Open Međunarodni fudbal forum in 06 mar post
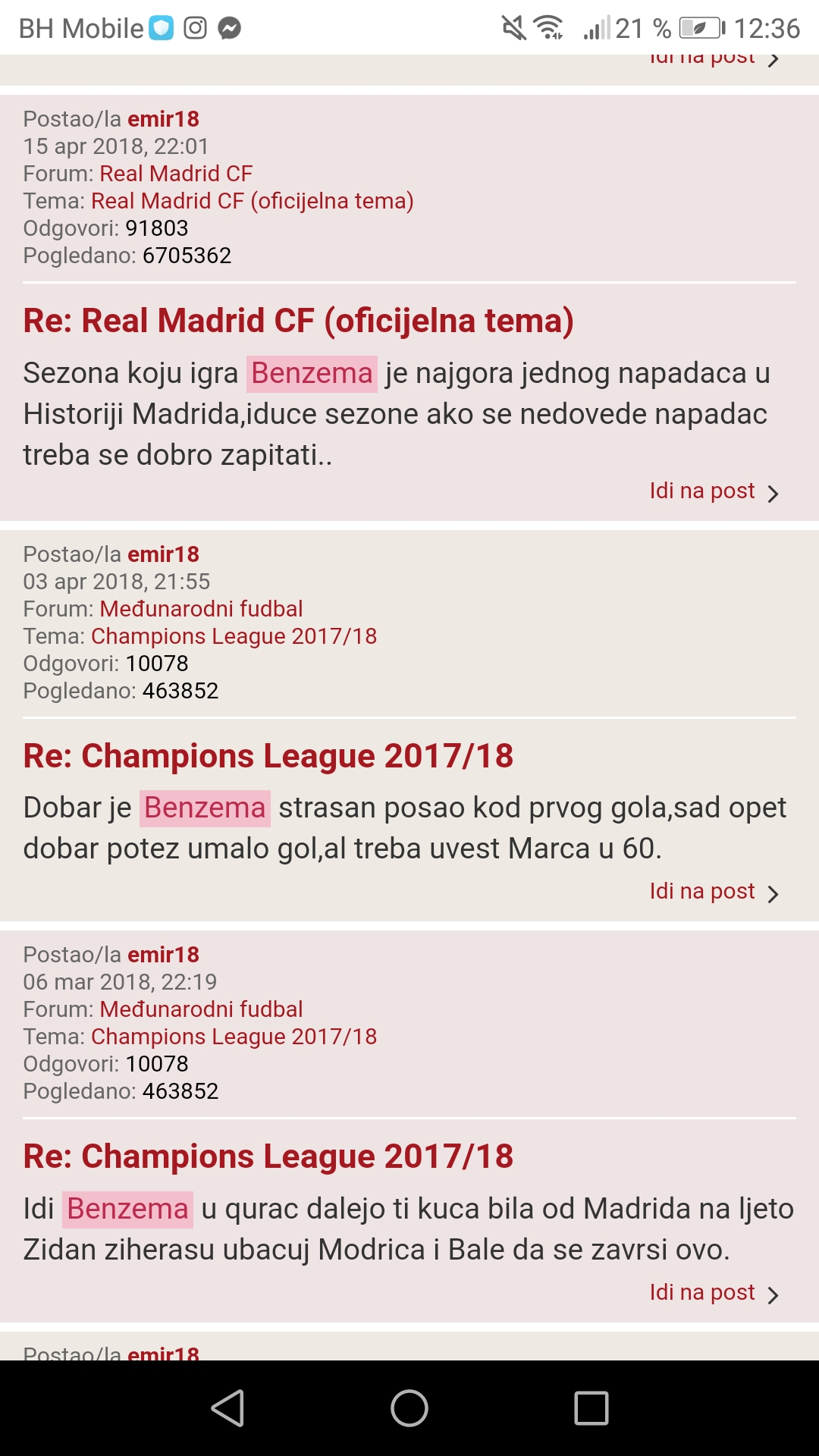 click(201, 1009)
